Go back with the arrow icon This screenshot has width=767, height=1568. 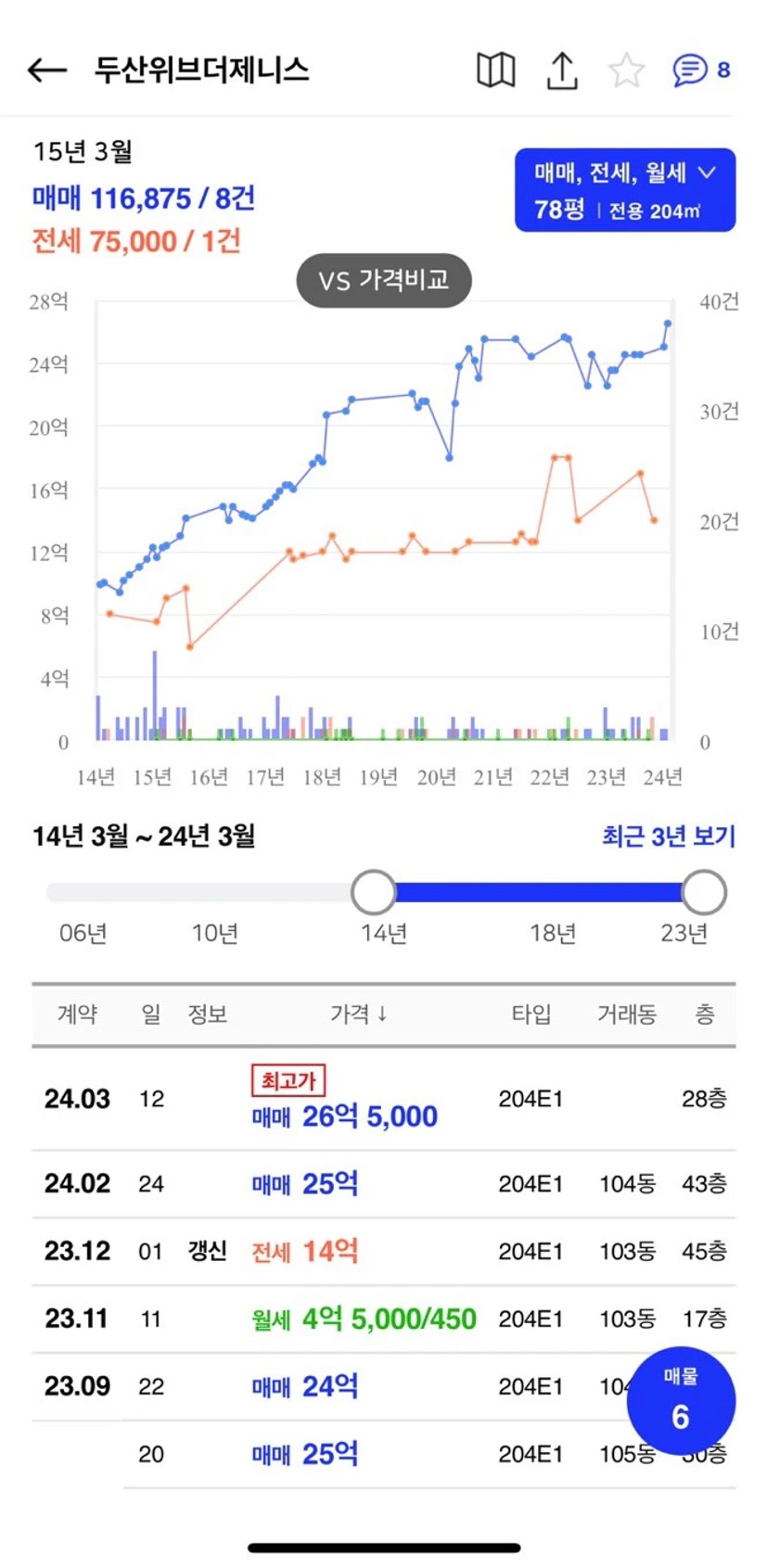(46, 70)
